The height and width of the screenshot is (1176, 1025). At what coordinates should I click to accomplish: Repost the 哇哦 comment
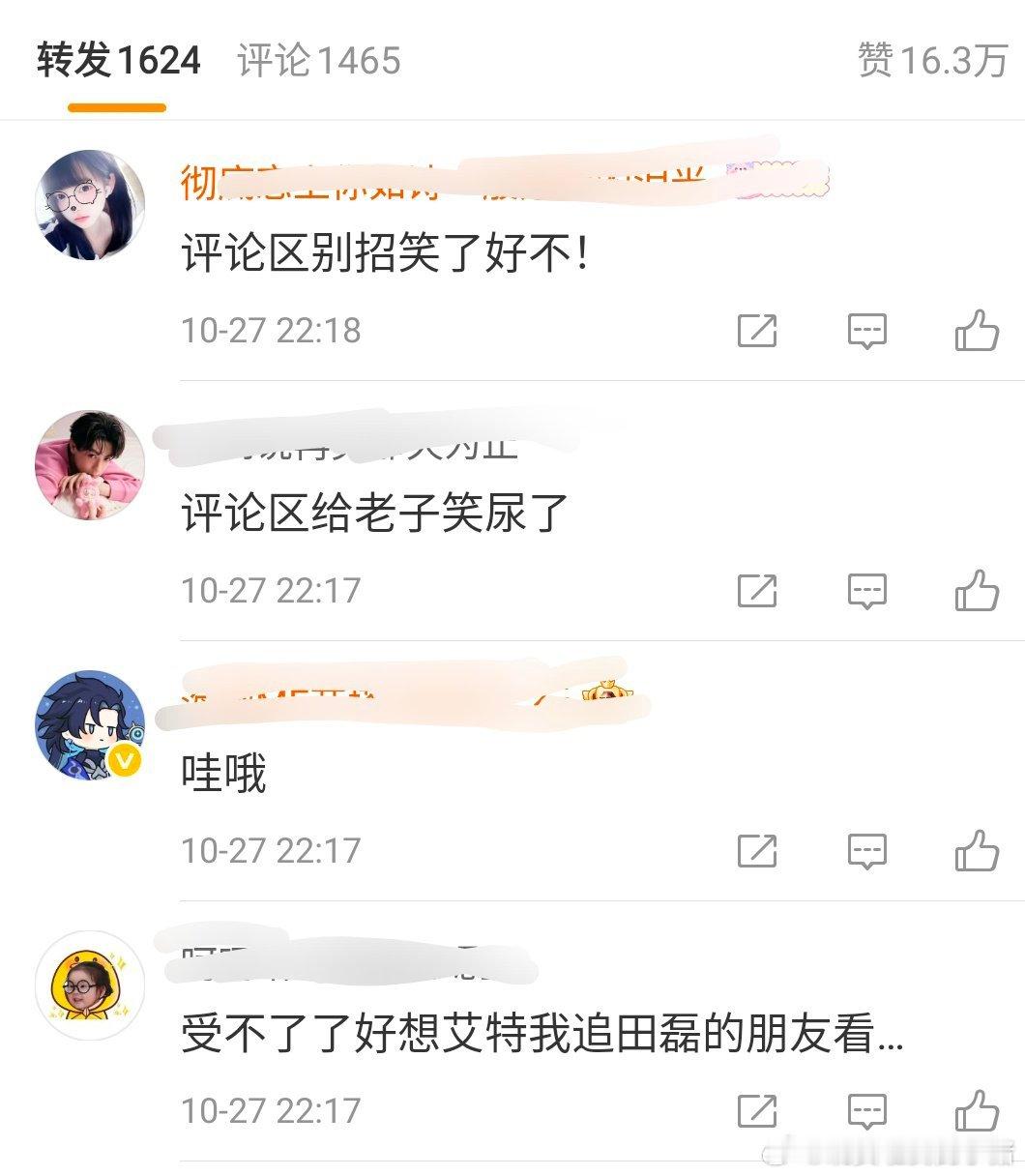pyautogui.click(x=757, y=850)
